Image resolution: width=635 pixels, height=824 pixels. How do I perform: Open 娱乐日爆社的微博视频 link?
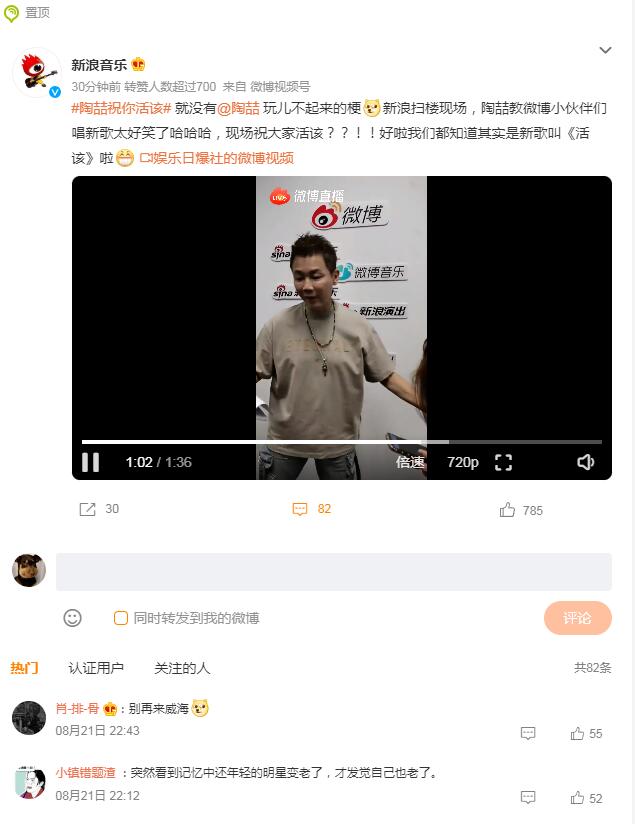[x=217, y=158]
